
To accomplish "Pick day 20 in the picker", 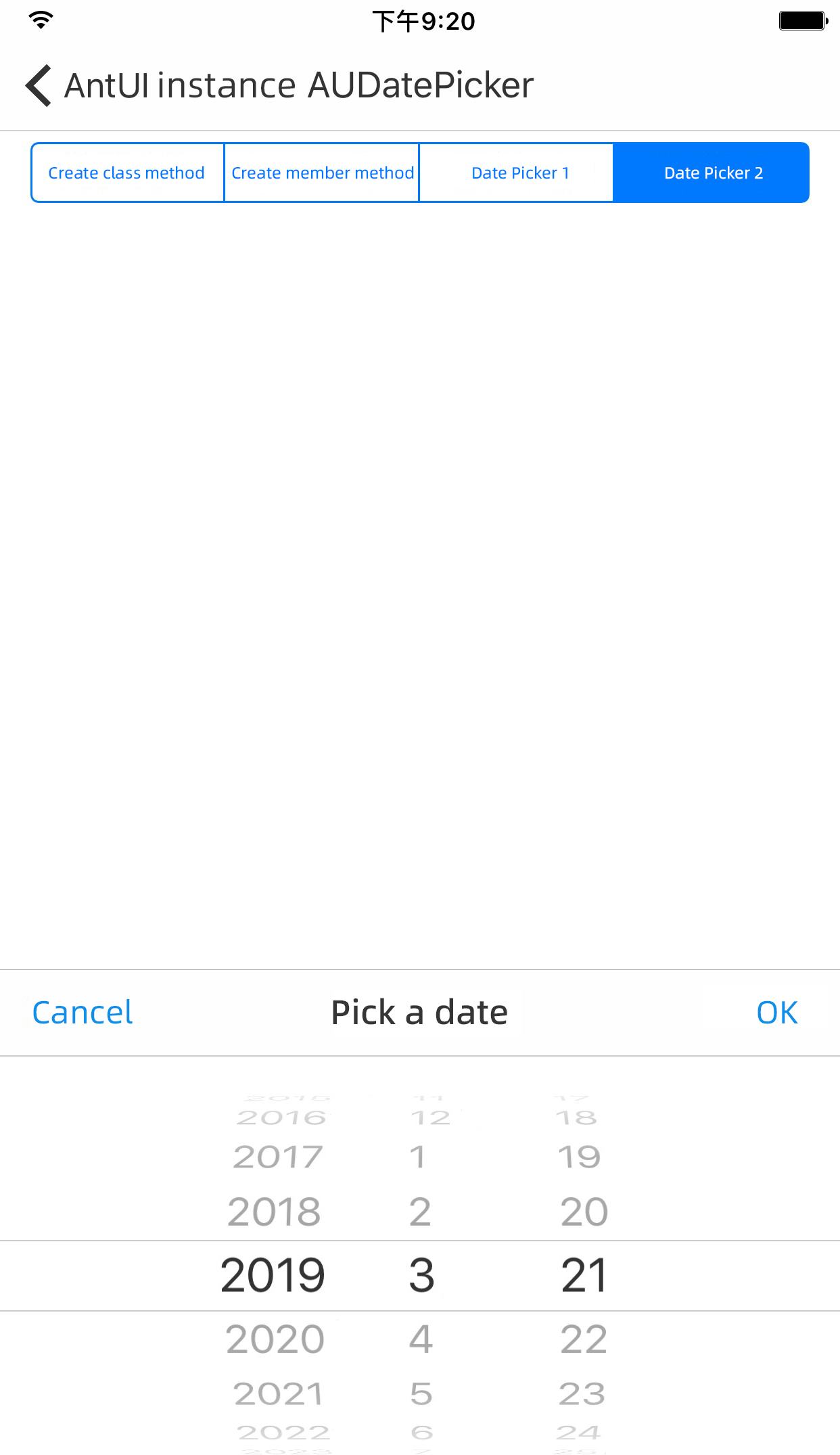I will coord(584,1211).
